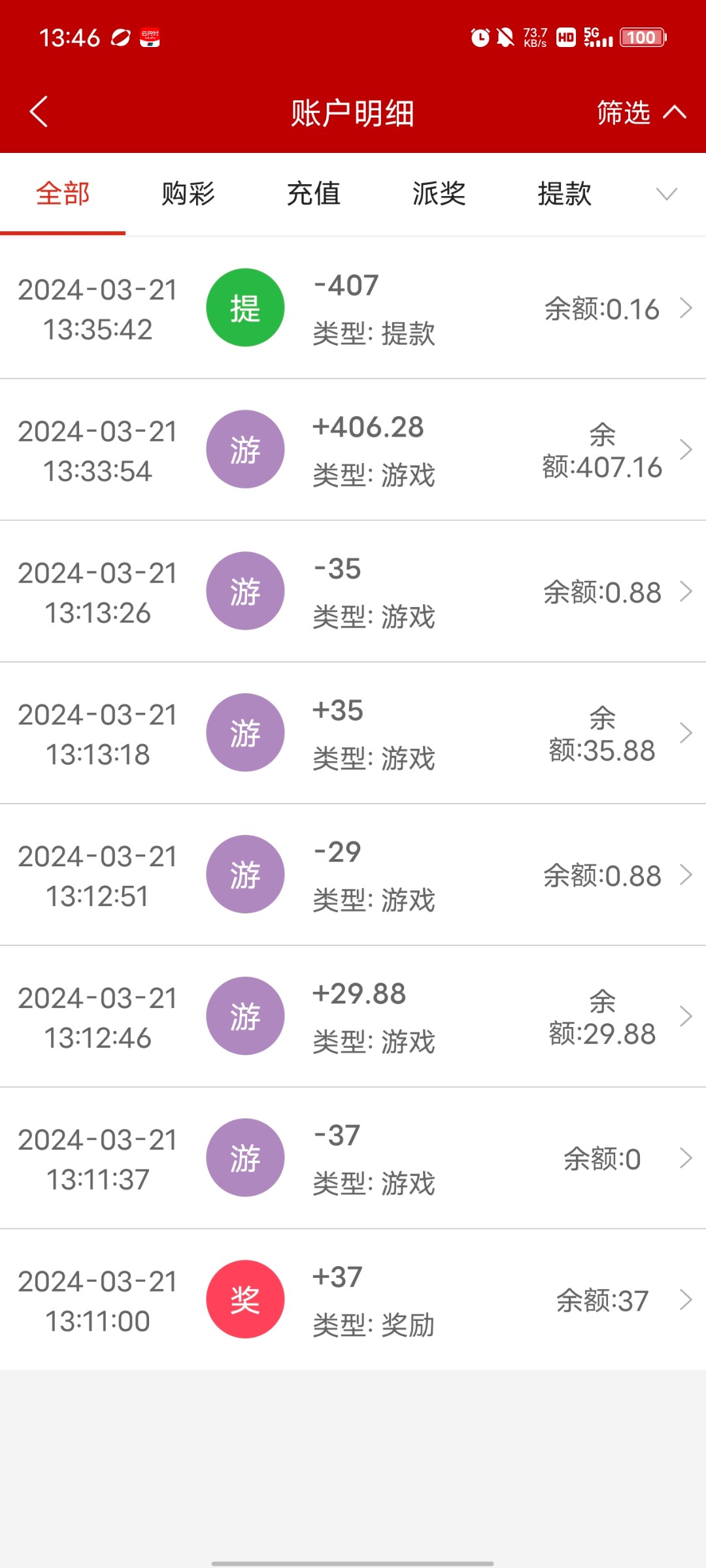Open the +37 奖励 record
Screen dimensions: 706x1568
(x=353, y=1300)
